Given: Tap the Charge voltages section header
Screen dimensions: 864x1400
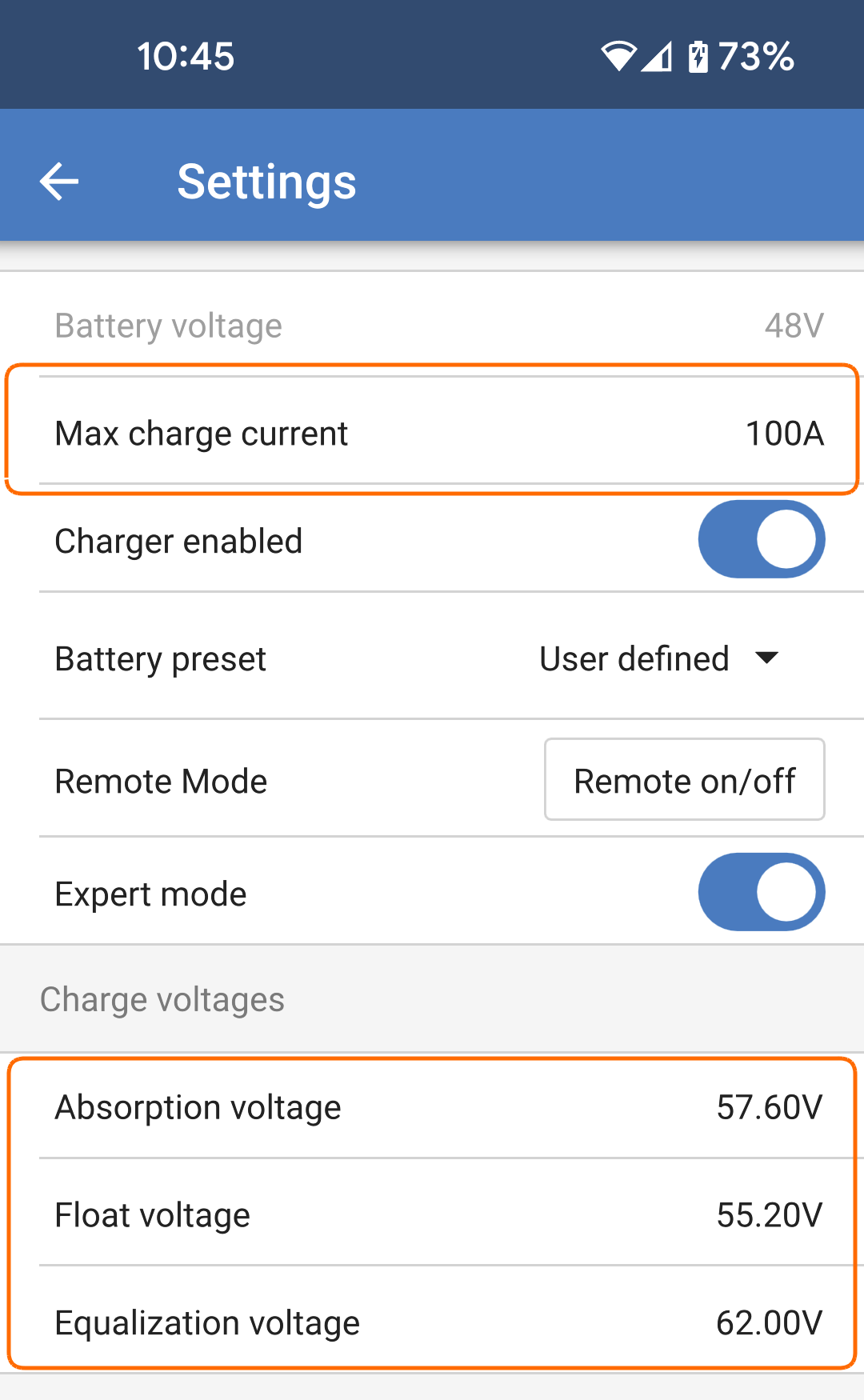Looking at the screenshot, I should (162, 999).
